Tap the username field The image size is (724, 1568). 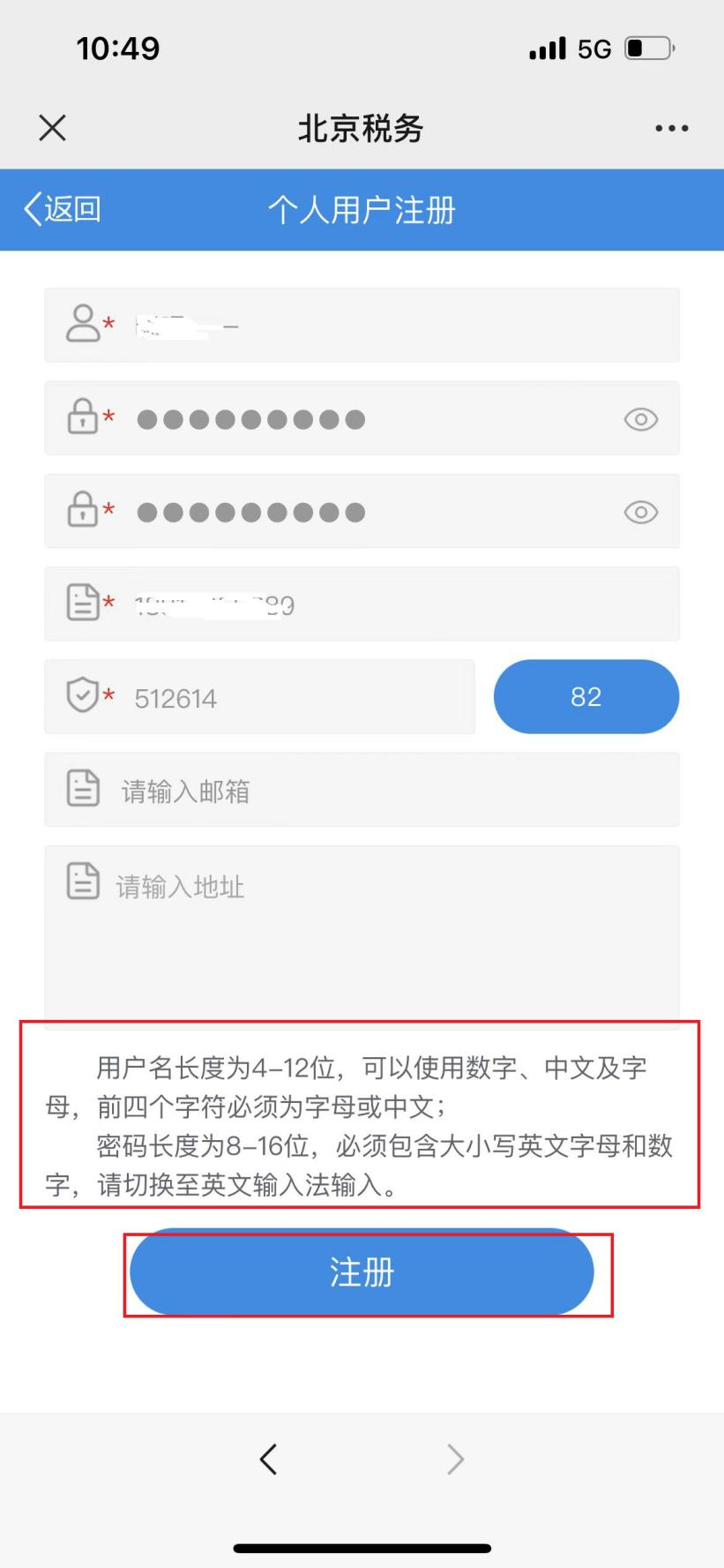coord(362,325)
